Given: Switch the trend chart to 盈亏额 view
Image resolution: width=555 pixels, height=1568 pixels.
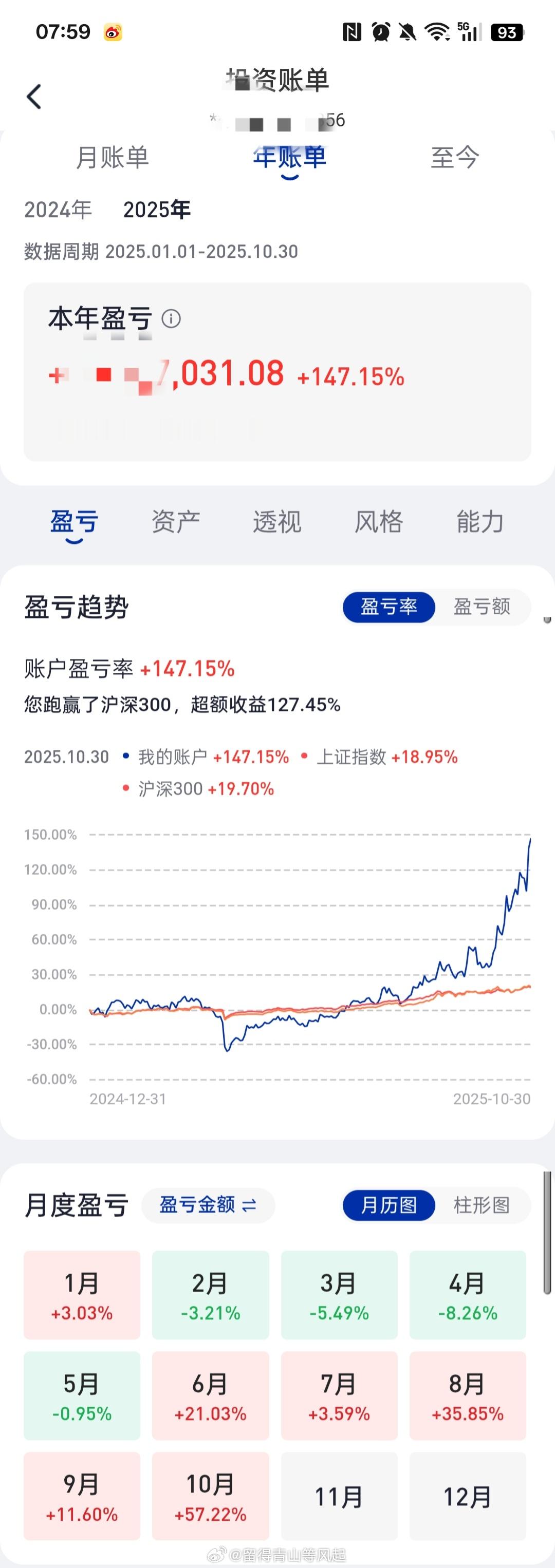Looking at the screenshot, I should point(483,607).
